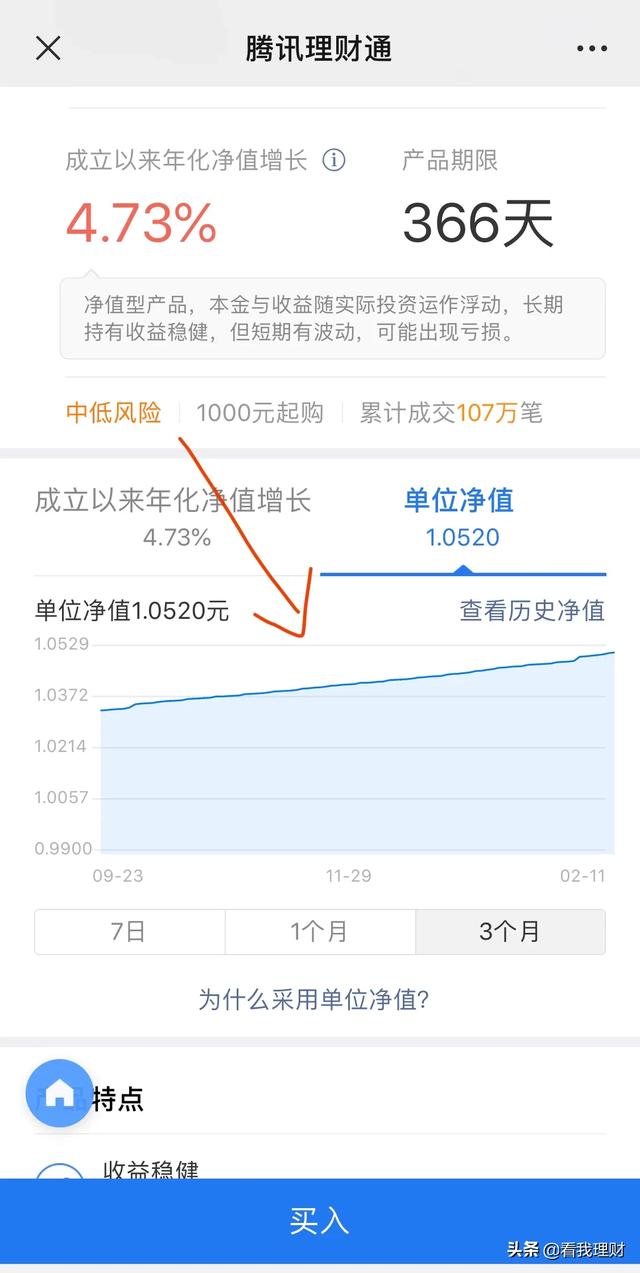Viewport: 640px width, 1273px height.
Task: Switch to the 成立以来年化净值增长 tab
Action: coord(176,517)
